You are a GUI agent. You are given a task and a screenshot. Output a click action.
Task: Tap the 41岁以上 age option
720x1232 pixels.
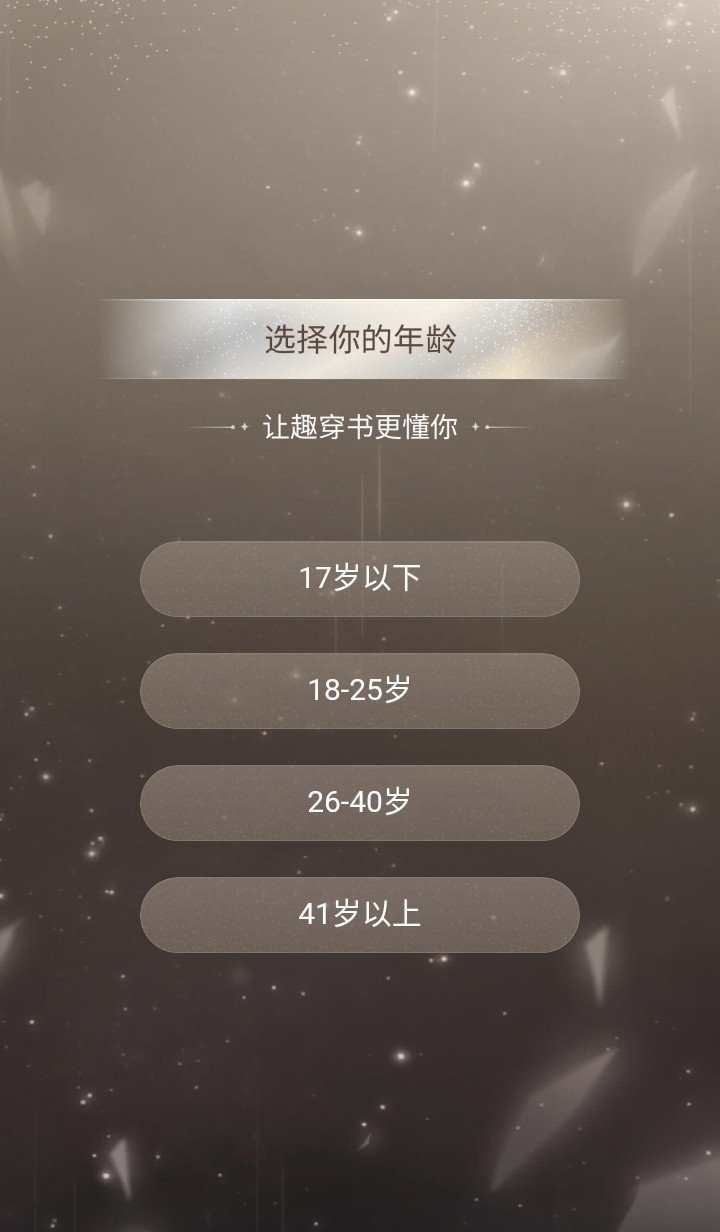[360, 914]
